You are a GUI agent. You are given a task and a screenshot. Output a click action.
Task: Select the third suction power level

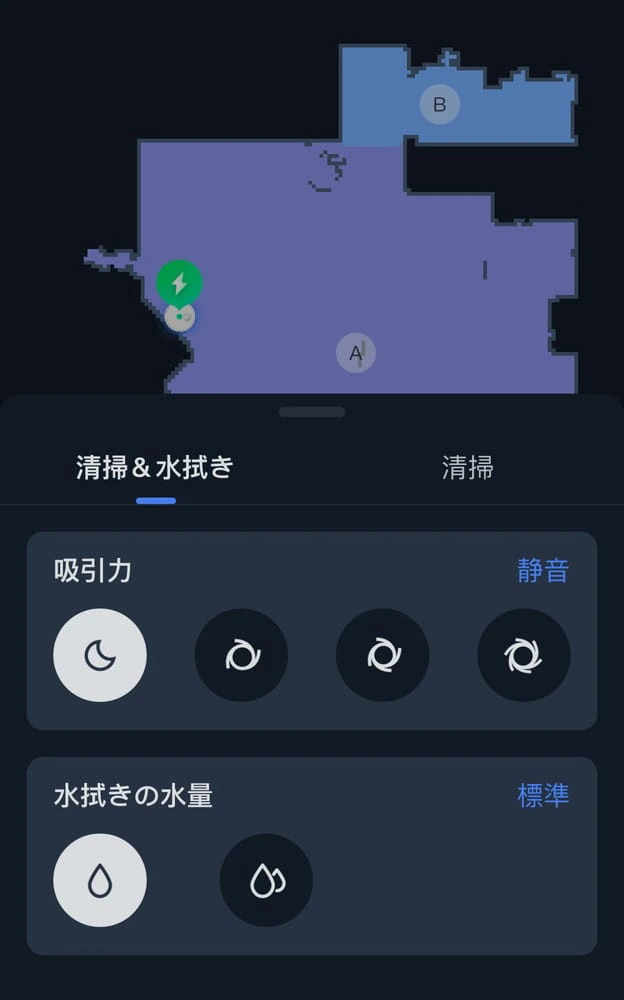click(x=382, y=655)
